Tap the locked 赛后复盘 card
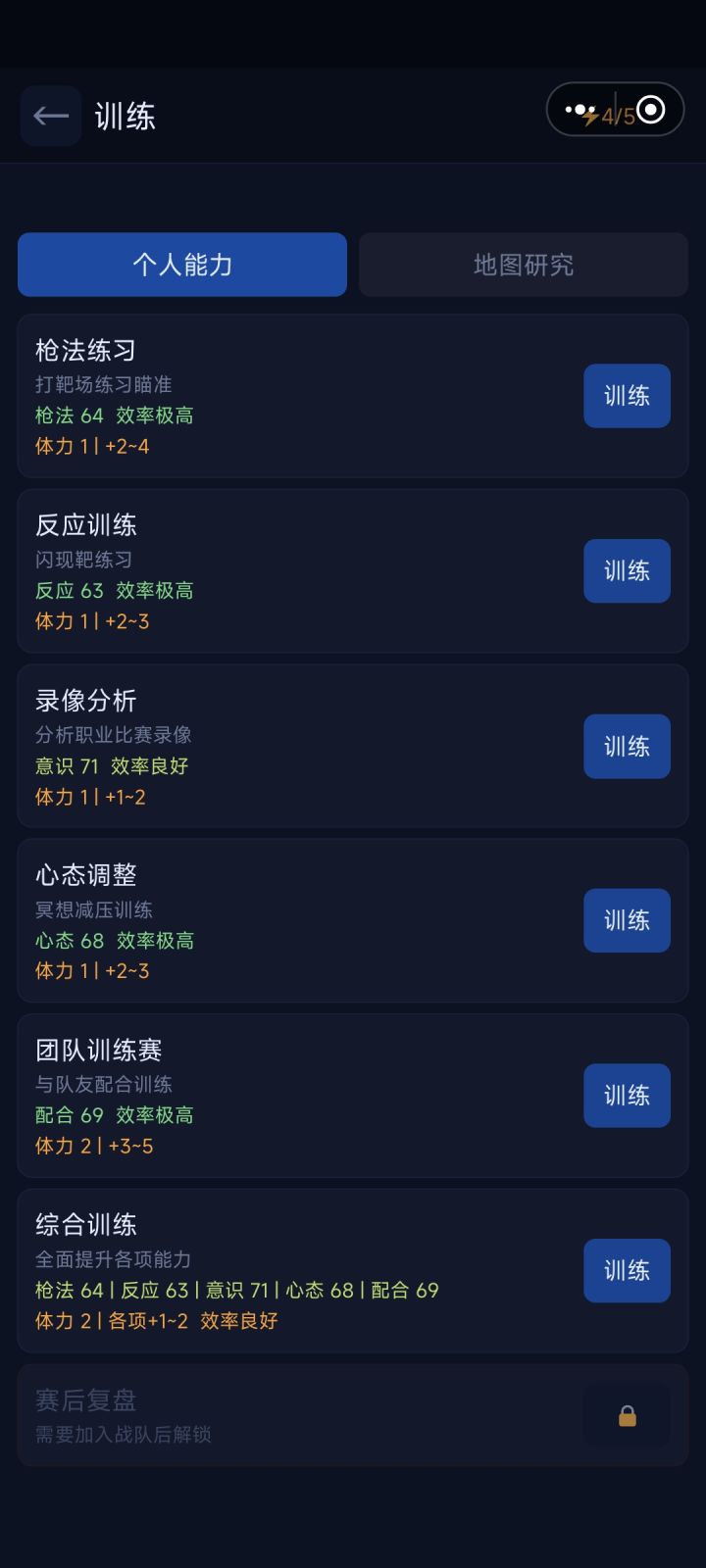This screenshot has height=1568, width=706. (294, 1414)
